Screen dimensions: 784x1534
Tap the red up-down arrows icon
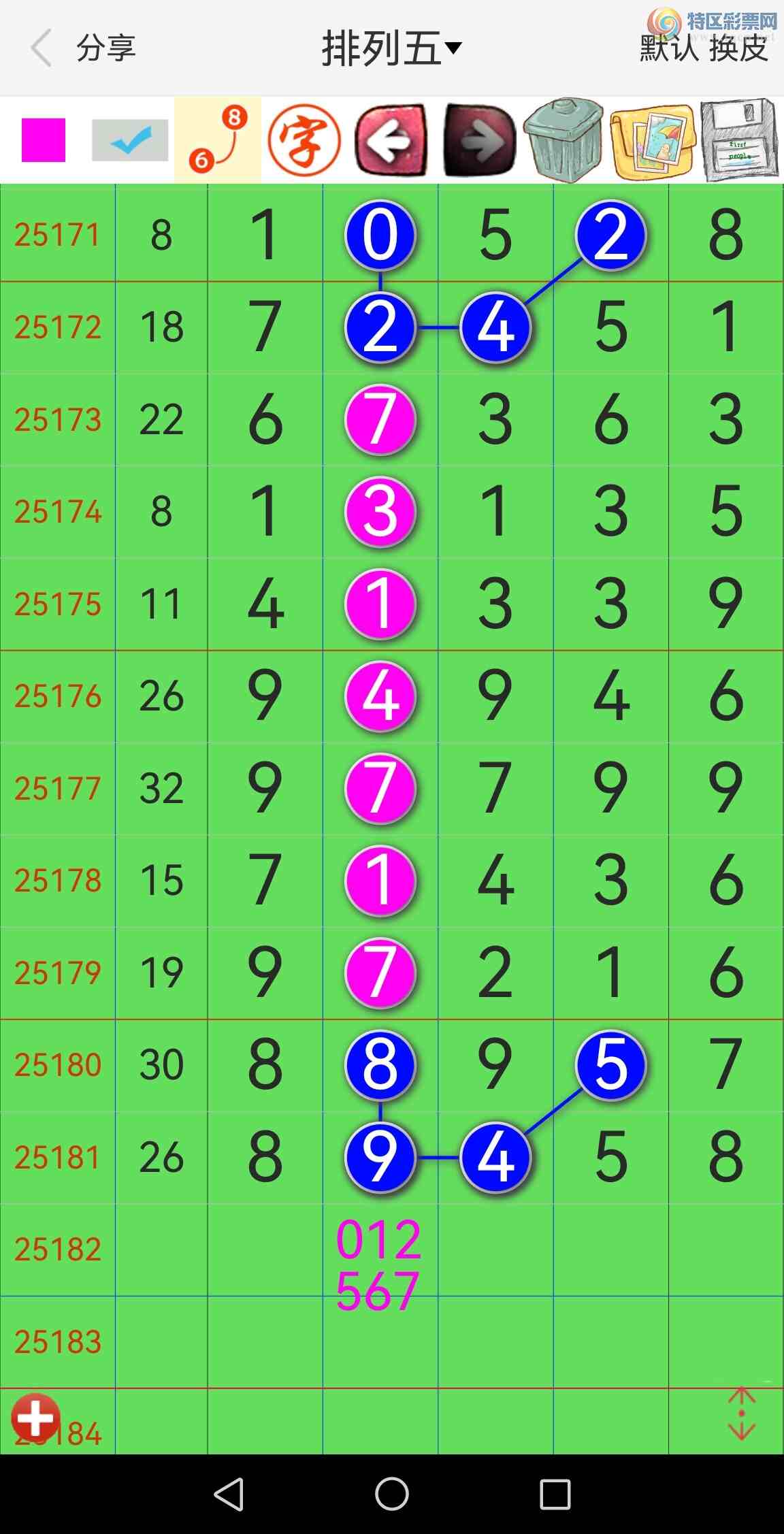coord(741,1415)
